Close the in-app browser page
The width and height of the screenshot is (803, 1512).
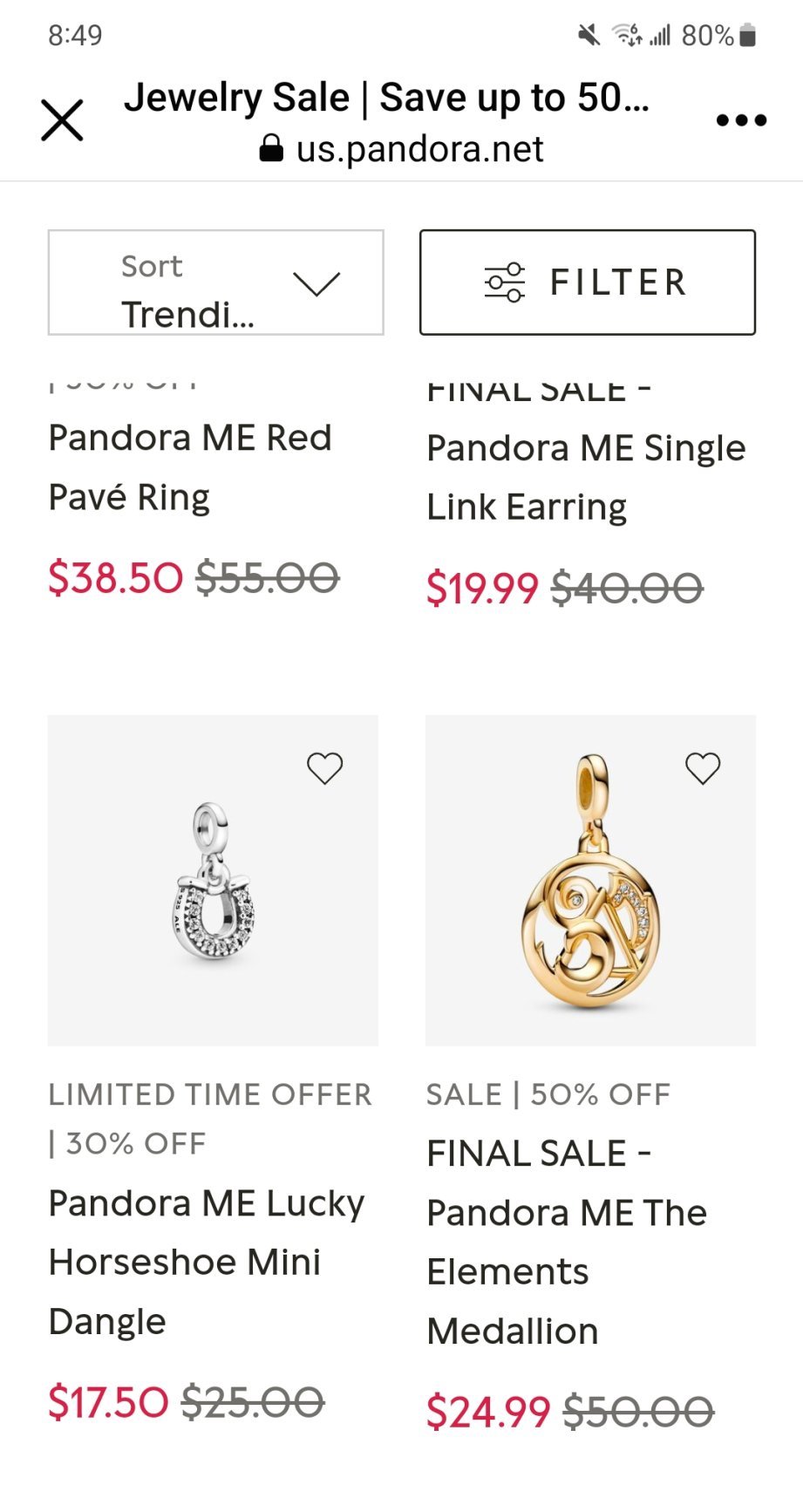pos(62,120)
